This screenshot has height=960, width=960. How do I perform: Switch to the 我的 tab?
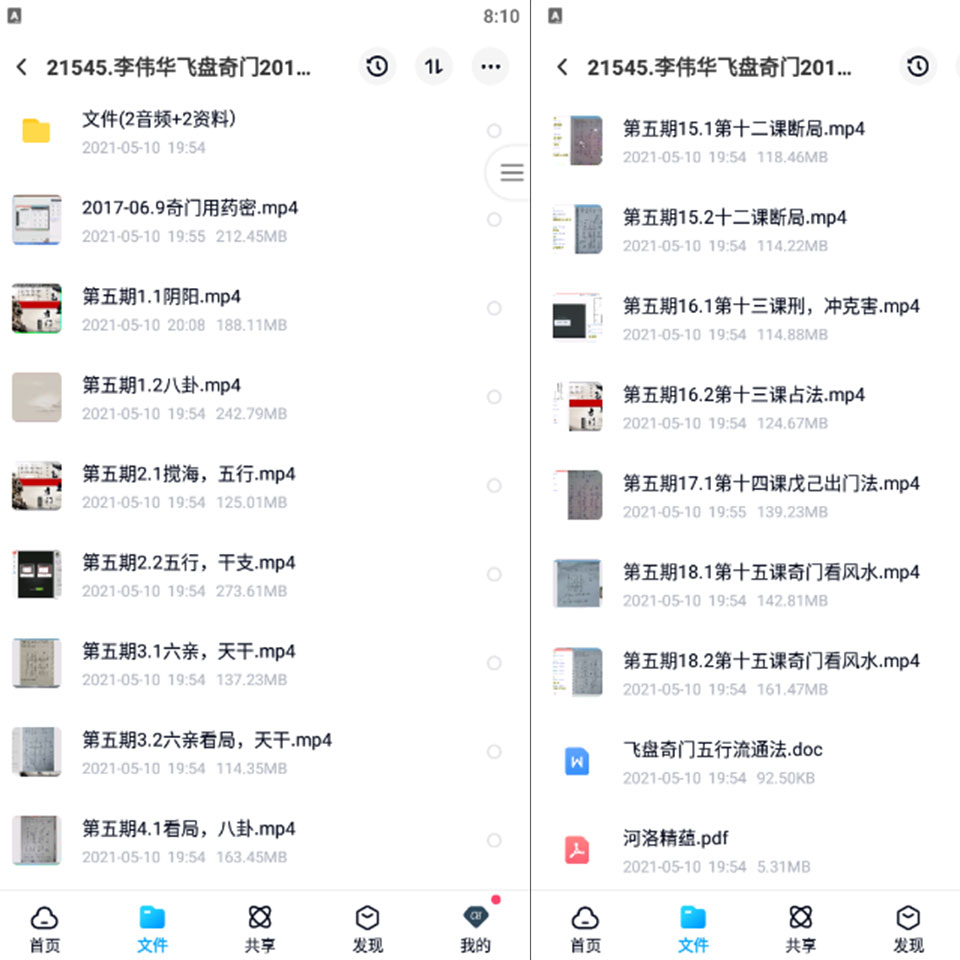click(475, 929)
